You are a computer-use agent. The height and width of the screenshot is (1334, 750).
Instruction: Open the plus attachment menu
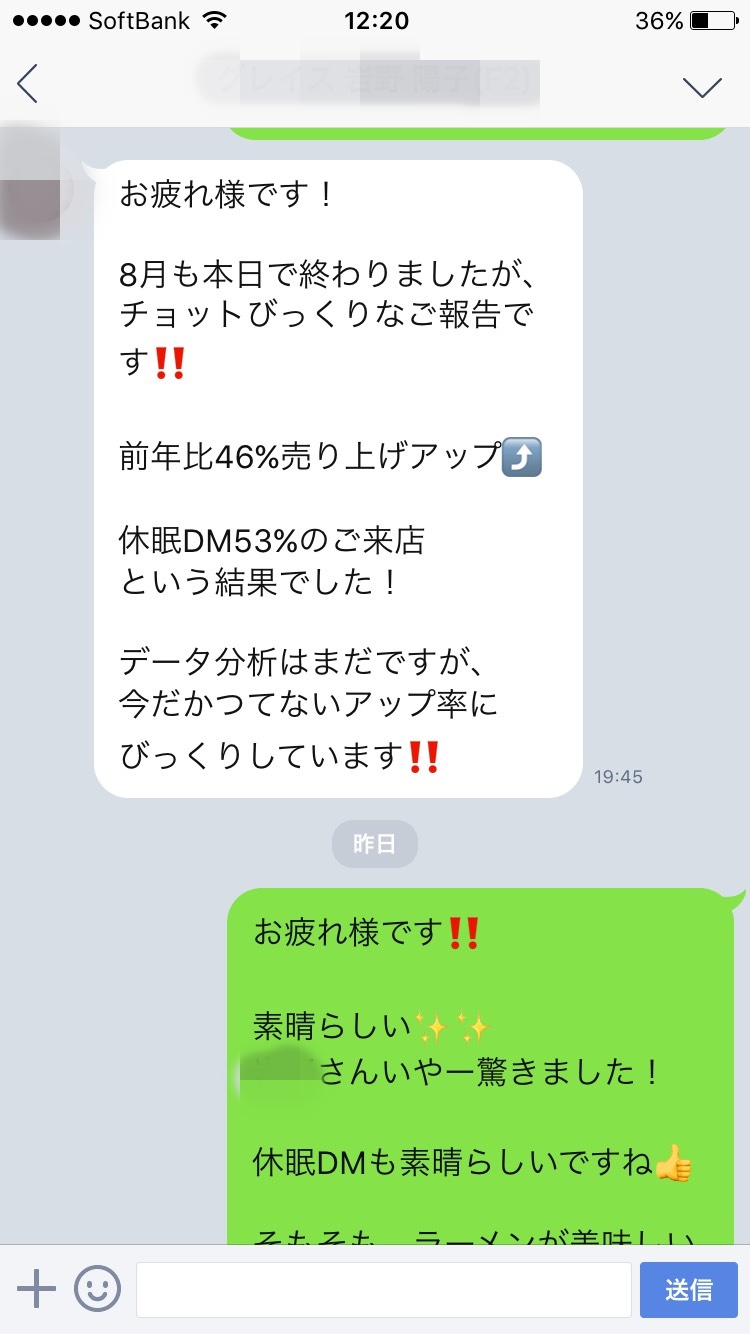pyautogui.click(x=36, y=1289)
